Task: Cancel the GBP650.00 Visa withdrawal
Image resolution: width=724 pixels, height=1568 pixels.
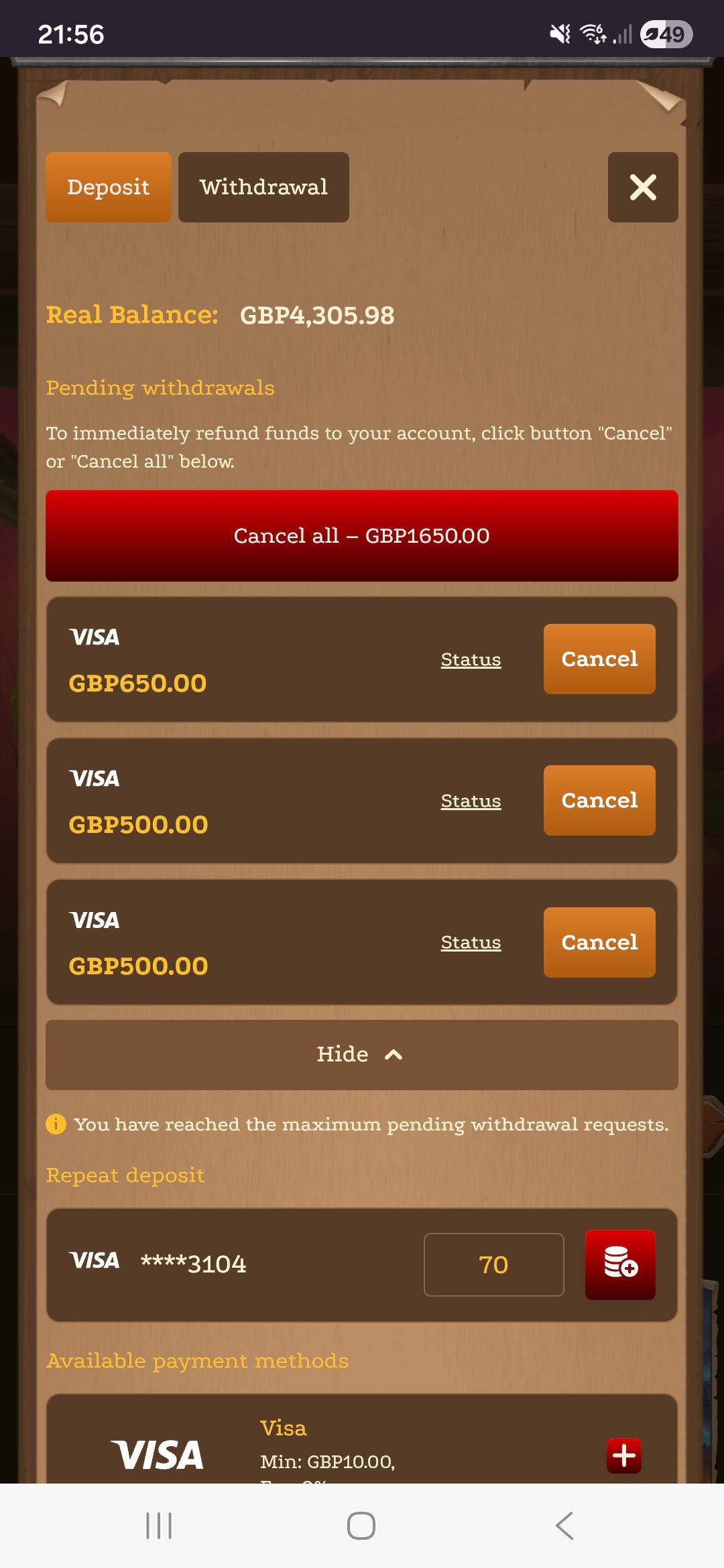Action: 599,659
